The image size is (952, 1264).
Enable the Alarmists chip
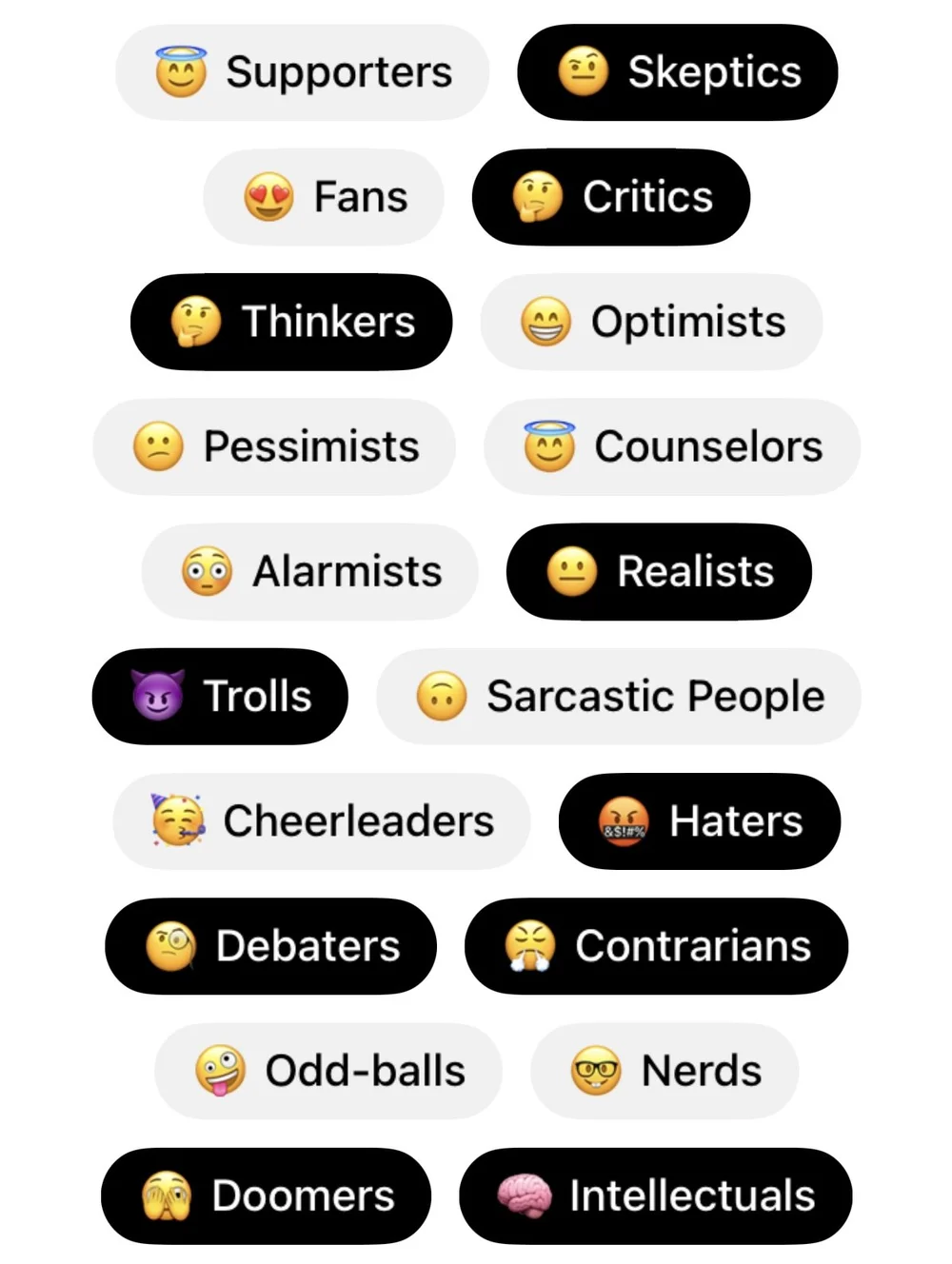click(309, 571)
